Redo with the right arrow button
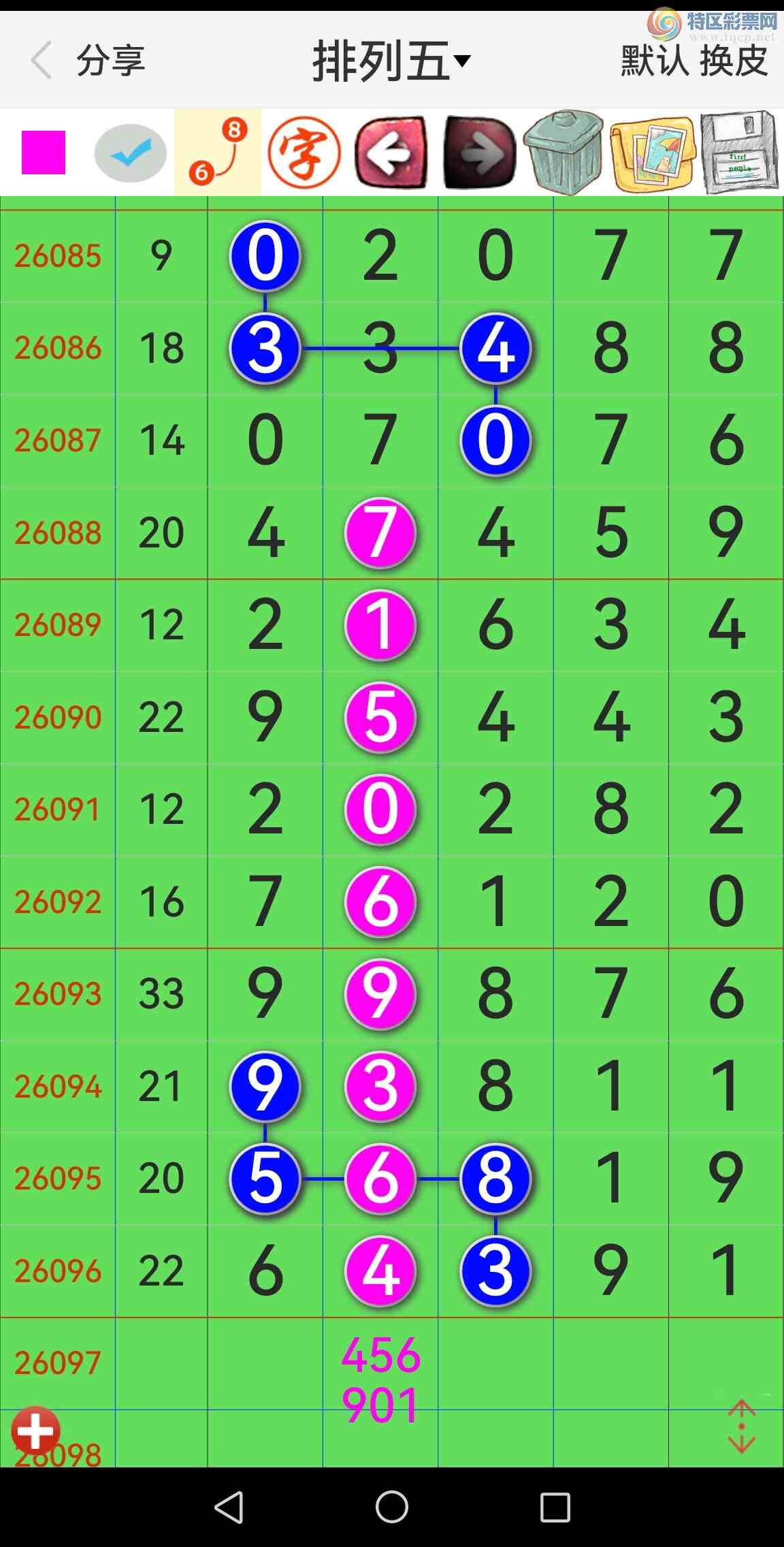The height and width of the screenshot is (1547, 784). pyautogui.click(x=480, y=153)
